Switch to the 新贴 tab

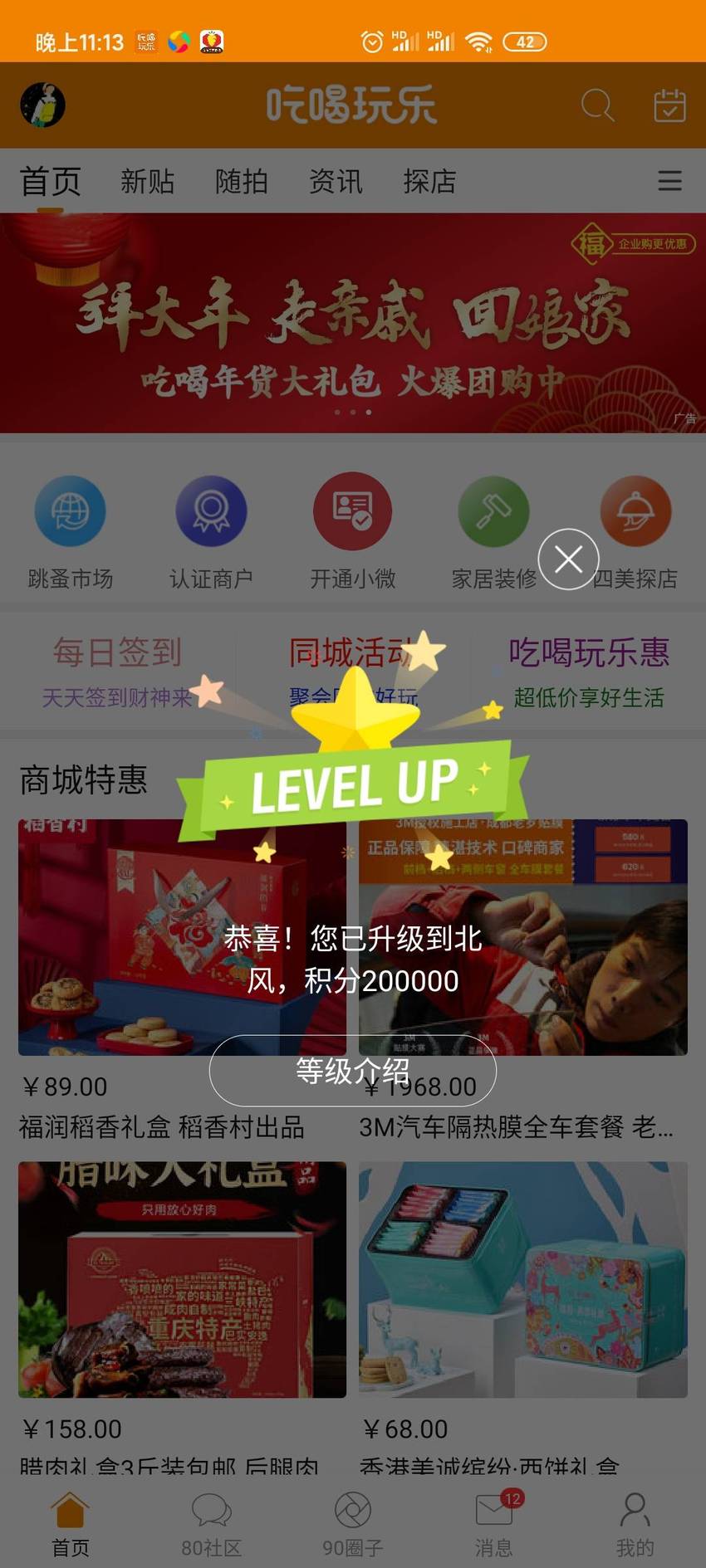[x=147, y=181]
